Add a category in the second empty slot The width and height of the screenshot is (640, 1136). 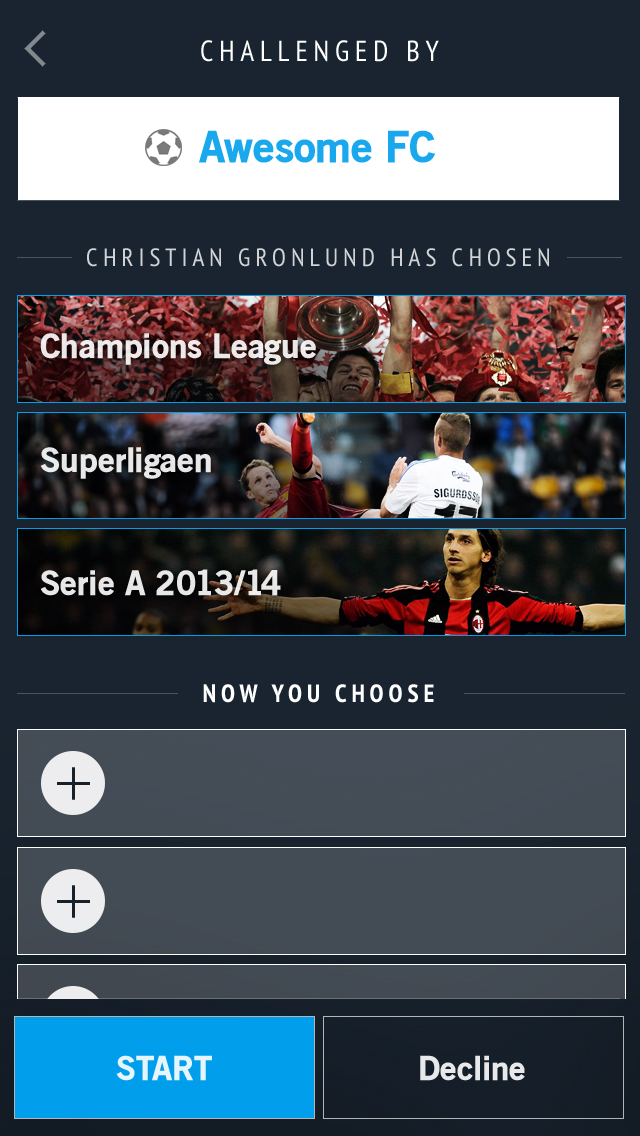(73, 901)
